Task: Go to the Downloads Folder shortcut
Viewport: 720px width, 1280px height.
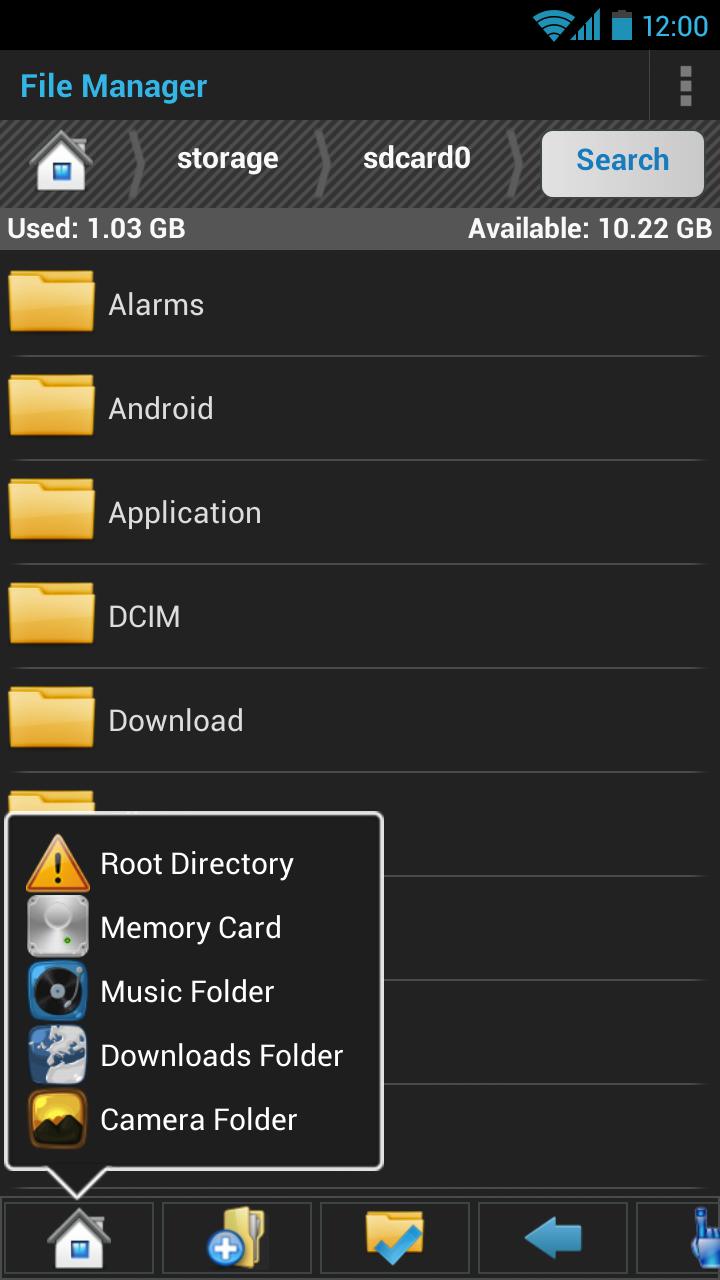Action: point(220,1055)
